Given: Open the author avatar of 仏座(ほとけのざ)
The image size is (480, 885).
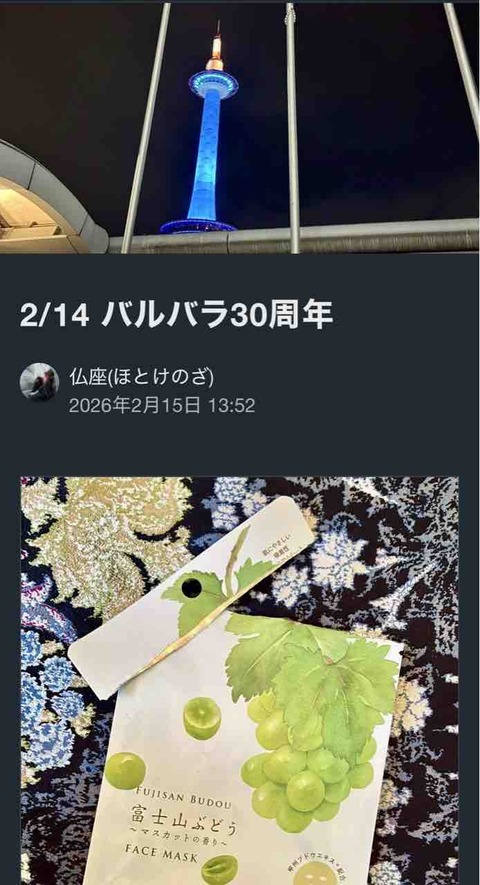Looking at the screenshot, I should click(40, 382).
